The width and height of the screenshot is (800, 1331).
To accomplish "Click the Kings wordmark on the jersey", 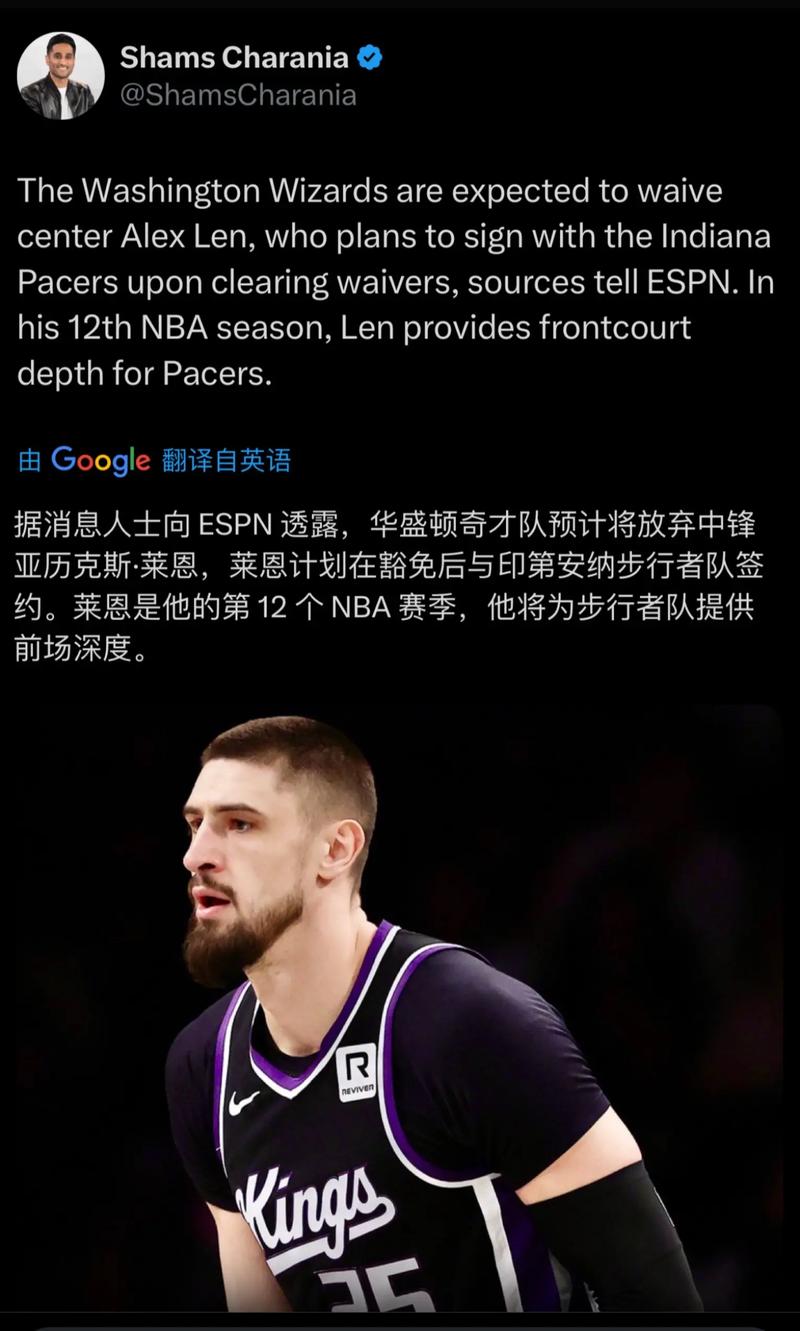I will pyautogui.click(x=315, y=1203).
